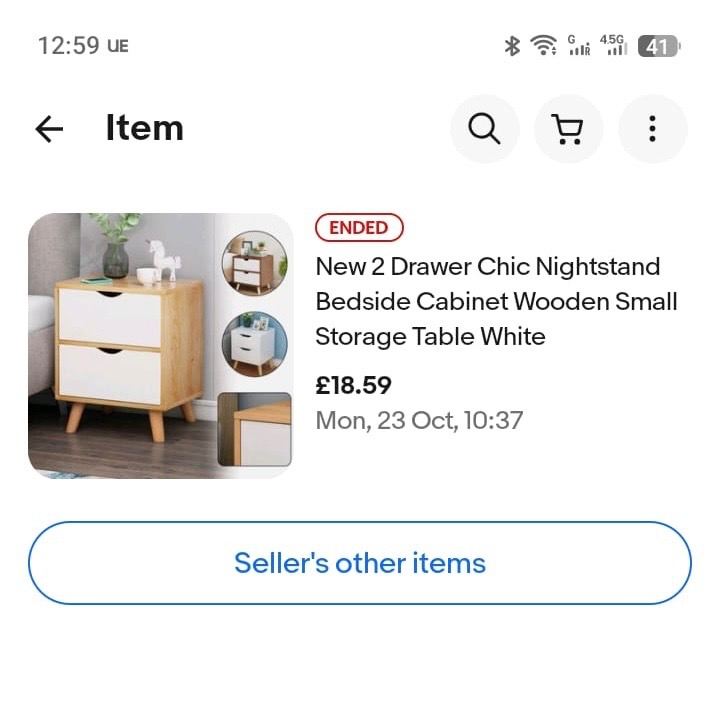The width and height of the screenshot is (720, 701).
Task: Open the search magnifier icon
Action: 485,129
